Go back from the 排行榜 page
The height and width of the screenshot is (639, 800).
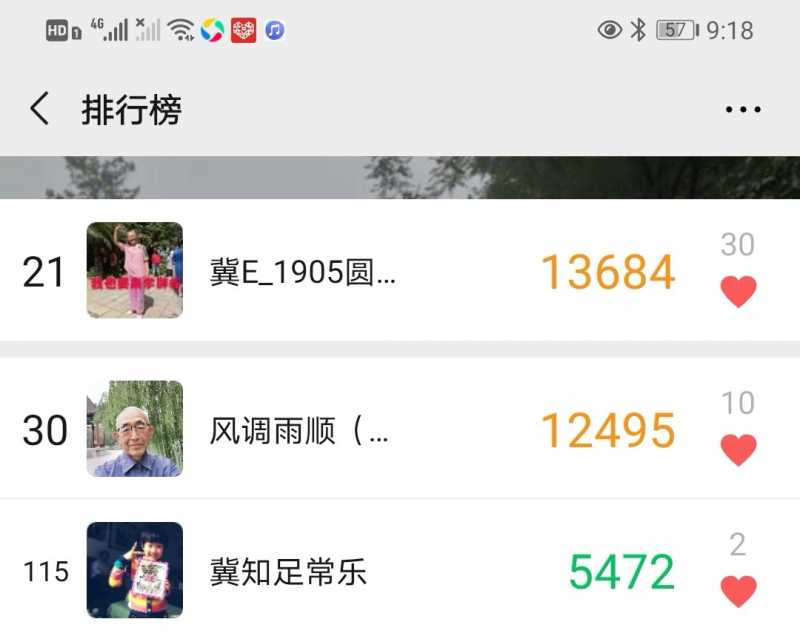click(39, 109)
